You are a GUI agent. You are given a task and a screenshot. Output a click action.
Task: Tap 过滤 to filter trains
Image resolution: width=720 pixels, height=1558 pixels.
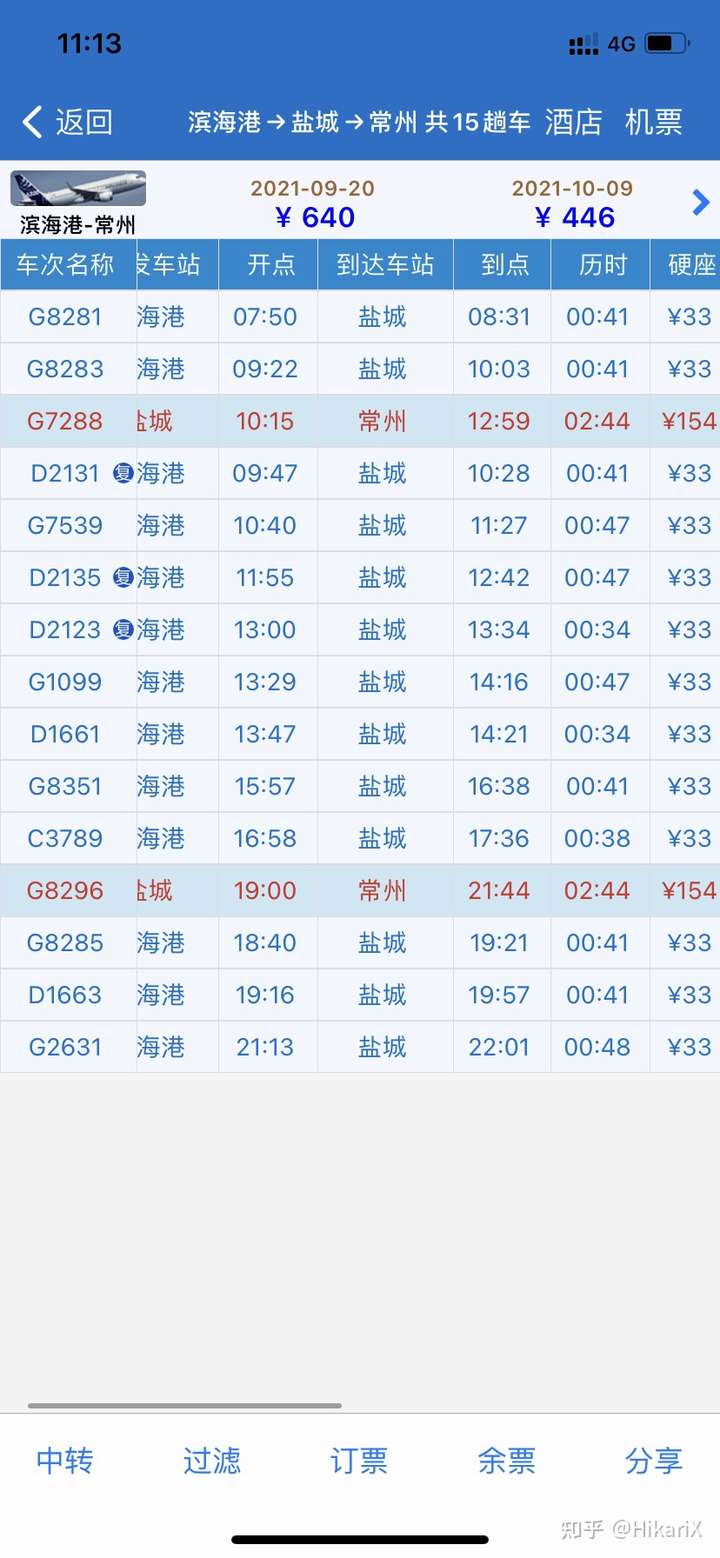[212, 1461]
